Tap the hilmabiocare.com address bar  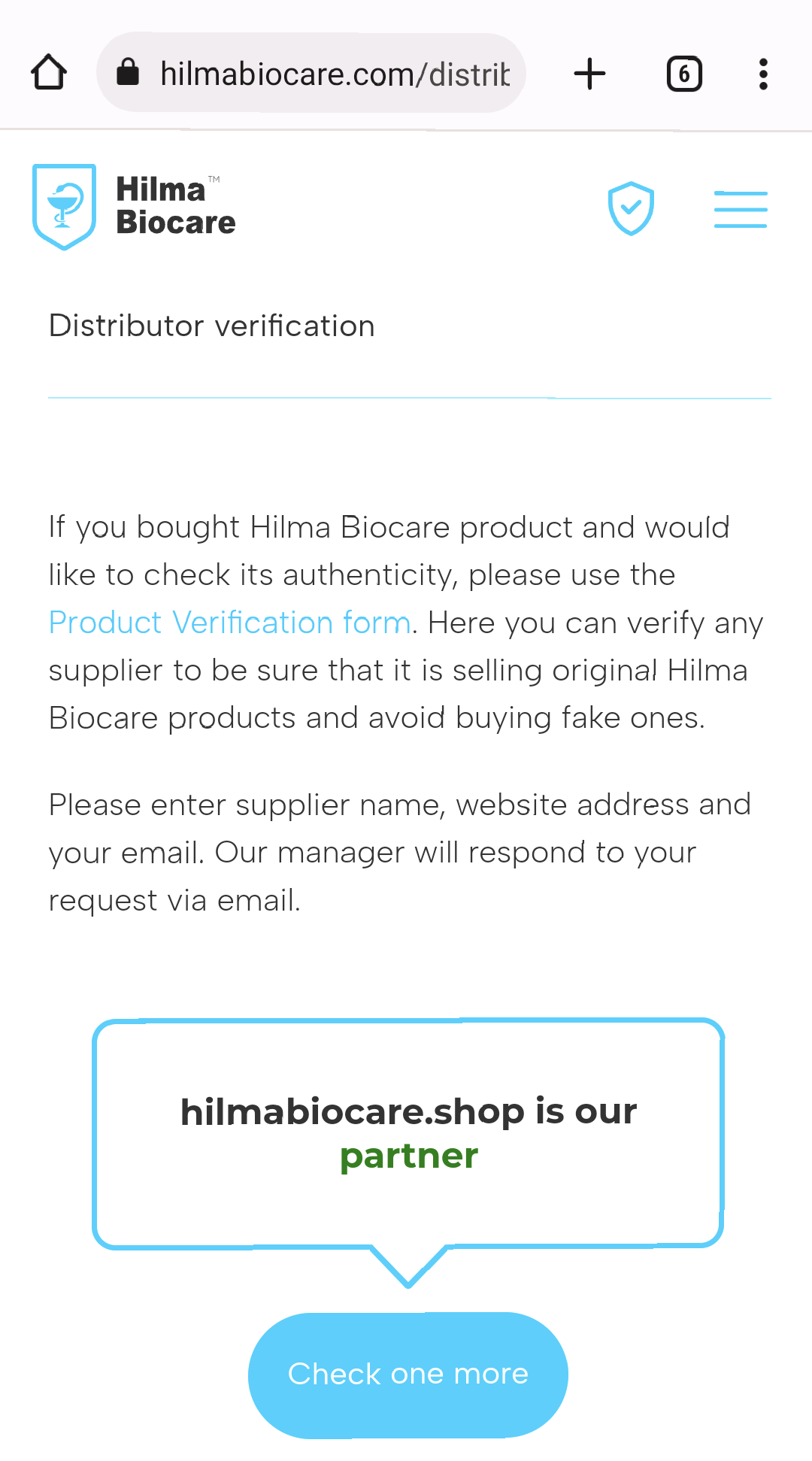[x=323, y=74]
